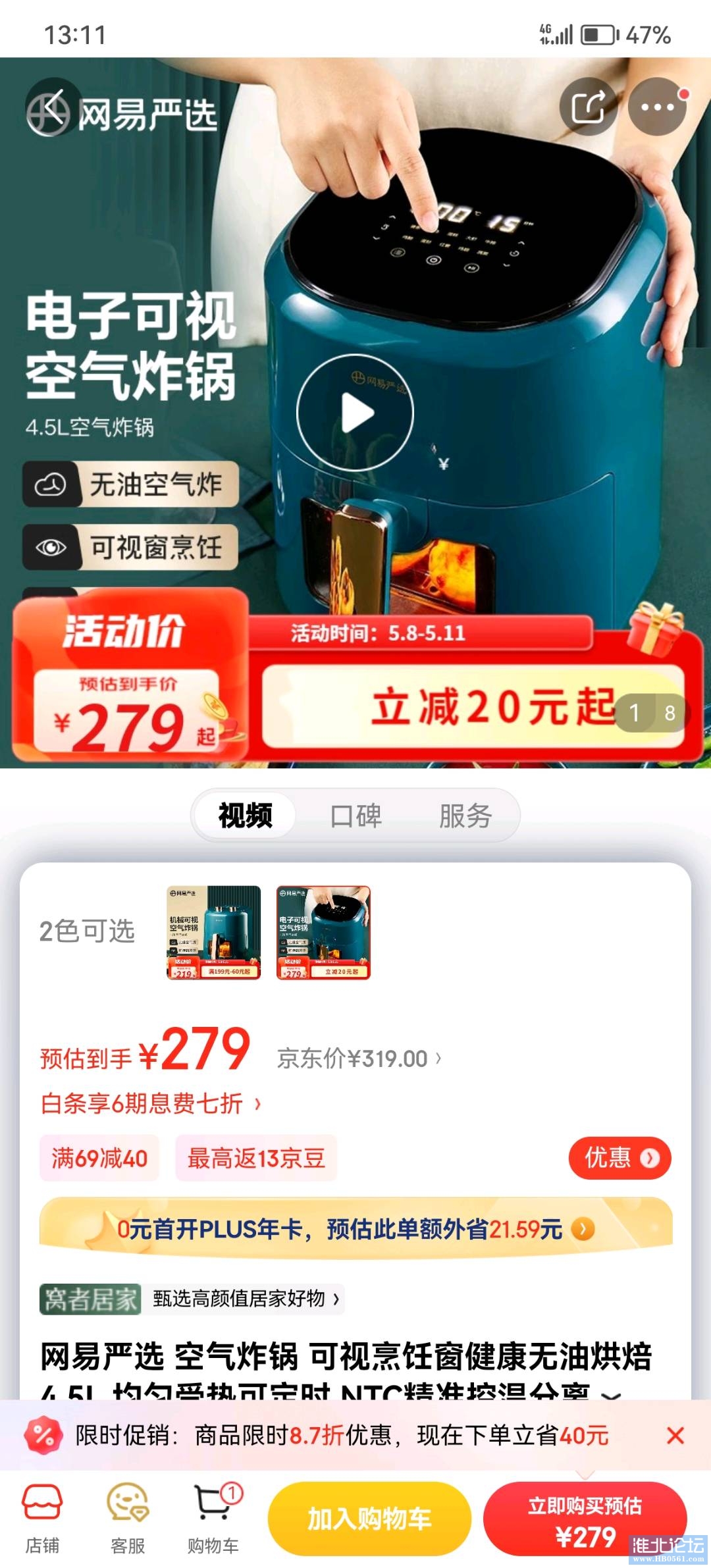Add item with 加入购物车

[369, 1519]
